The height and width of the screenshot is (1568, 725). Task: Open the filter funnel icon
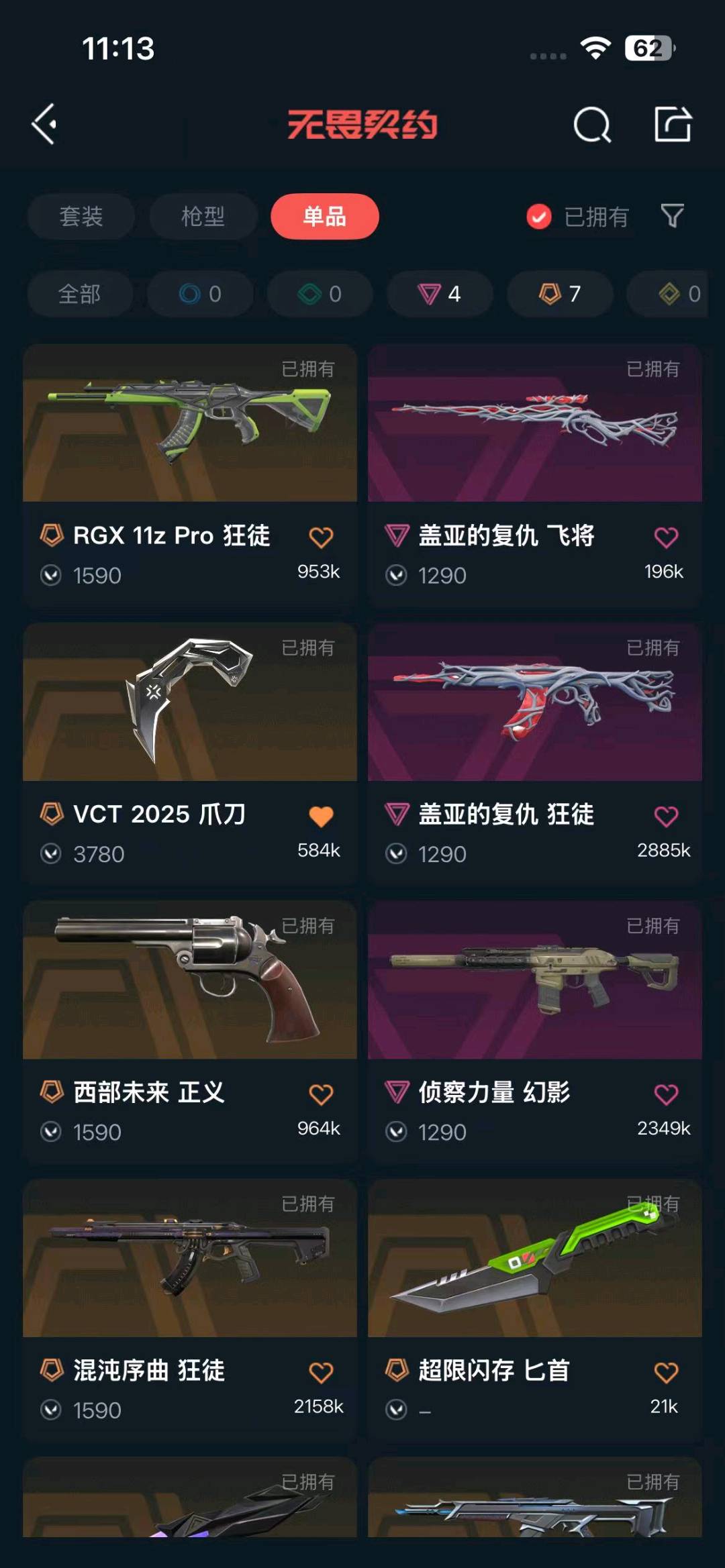click(x=672, y=216)
